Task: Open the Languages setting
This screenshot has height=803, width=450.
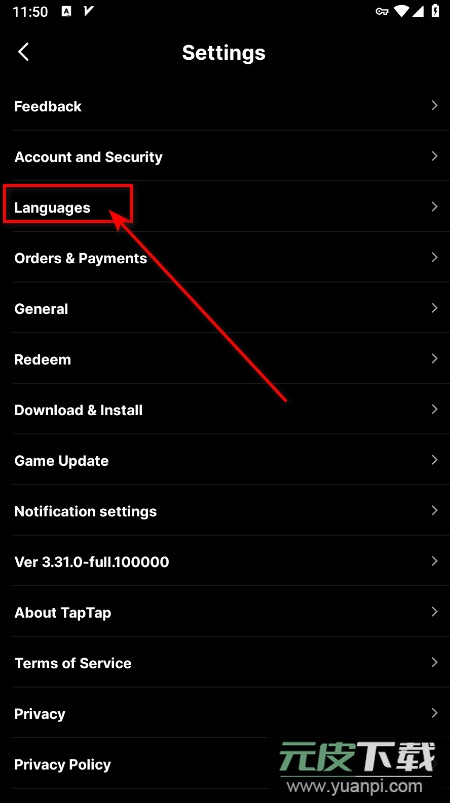Action: tap(225, 207)
